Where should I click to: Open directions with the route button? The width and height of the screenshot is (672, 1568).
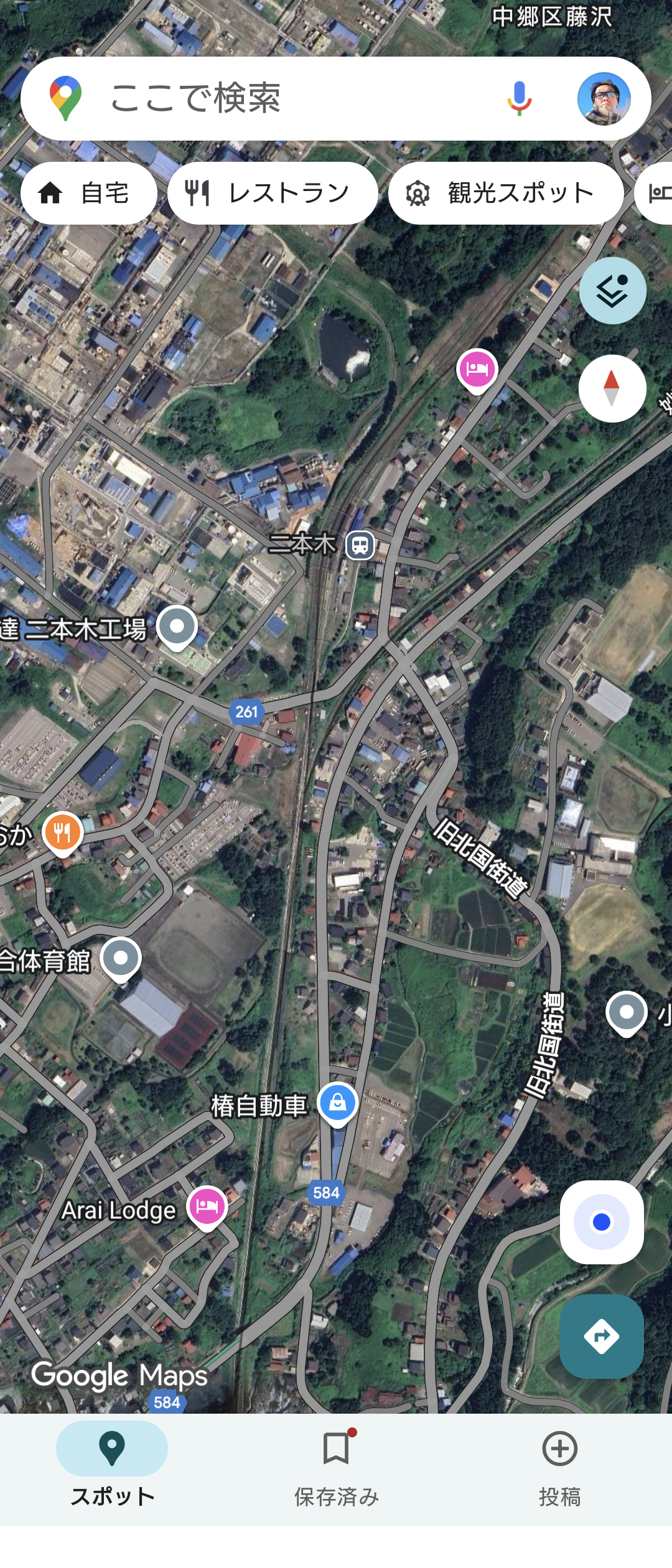point(601,1337)
